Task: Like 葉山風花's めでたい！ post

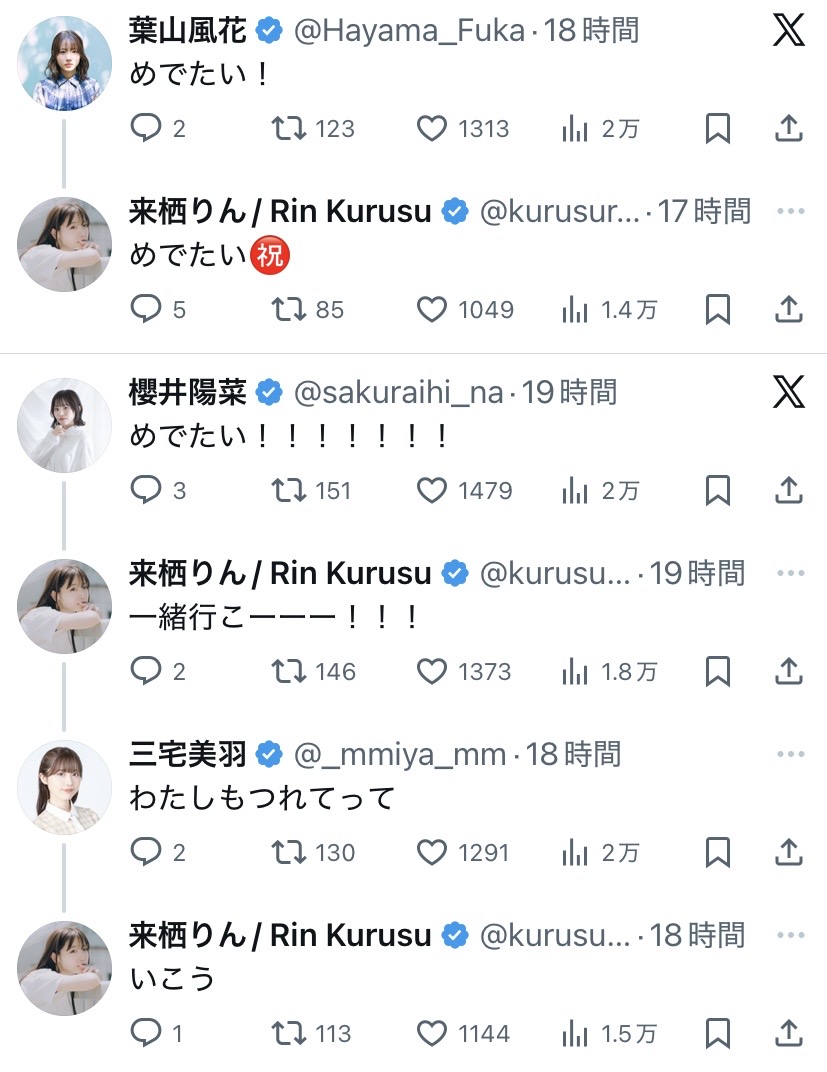Action: [x=432, y=129]
